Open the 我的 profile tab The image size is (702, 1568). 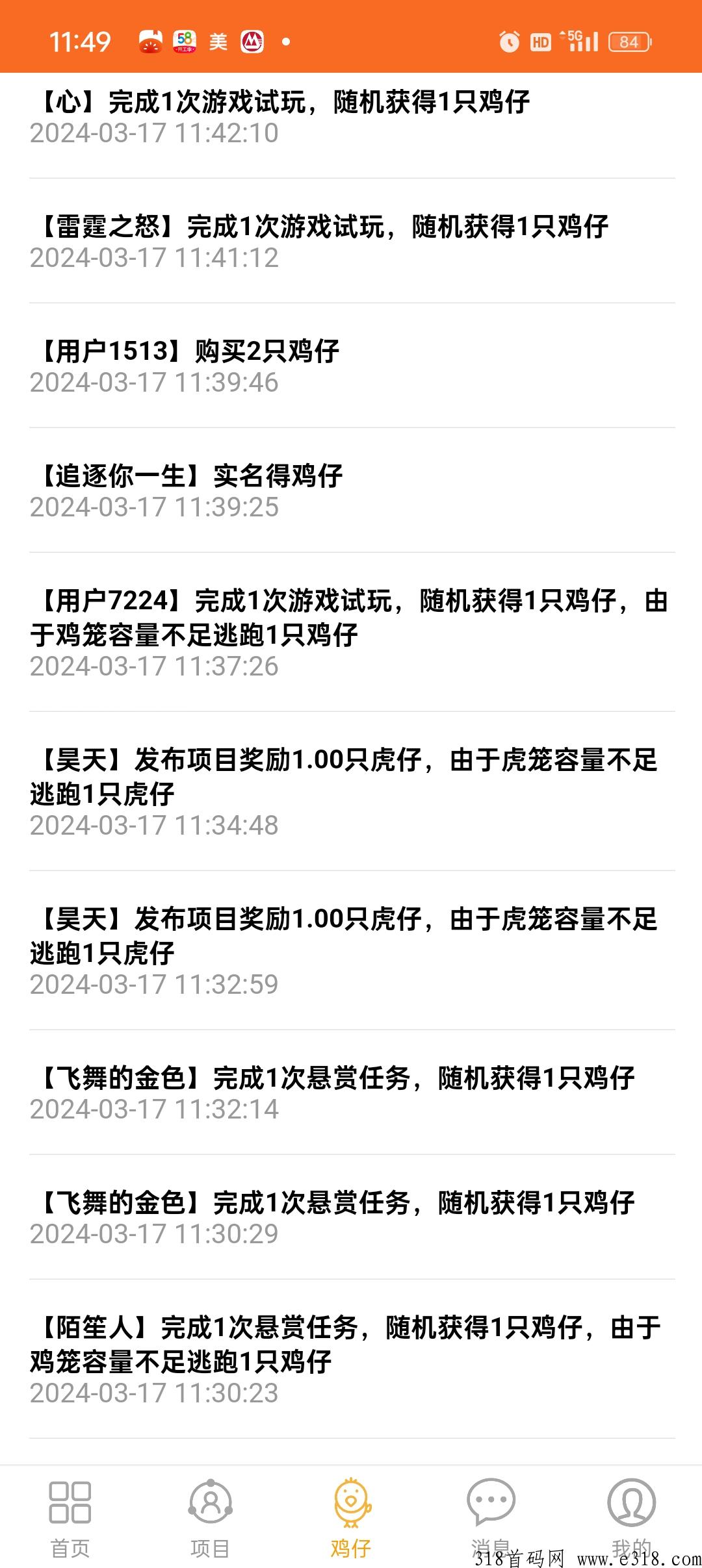click(x=631, y=1513)
